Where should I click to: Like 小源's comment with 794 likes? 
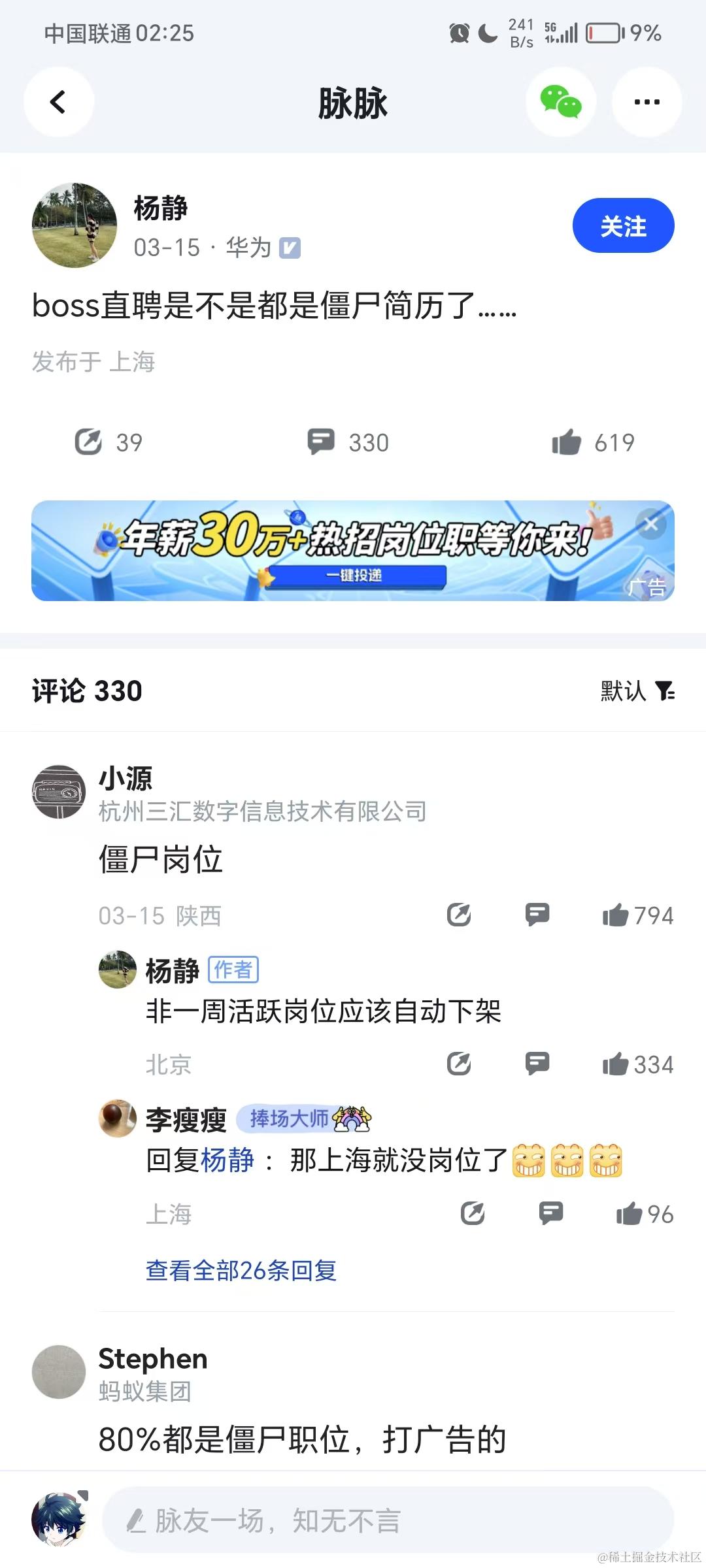(x=616, y=915)
